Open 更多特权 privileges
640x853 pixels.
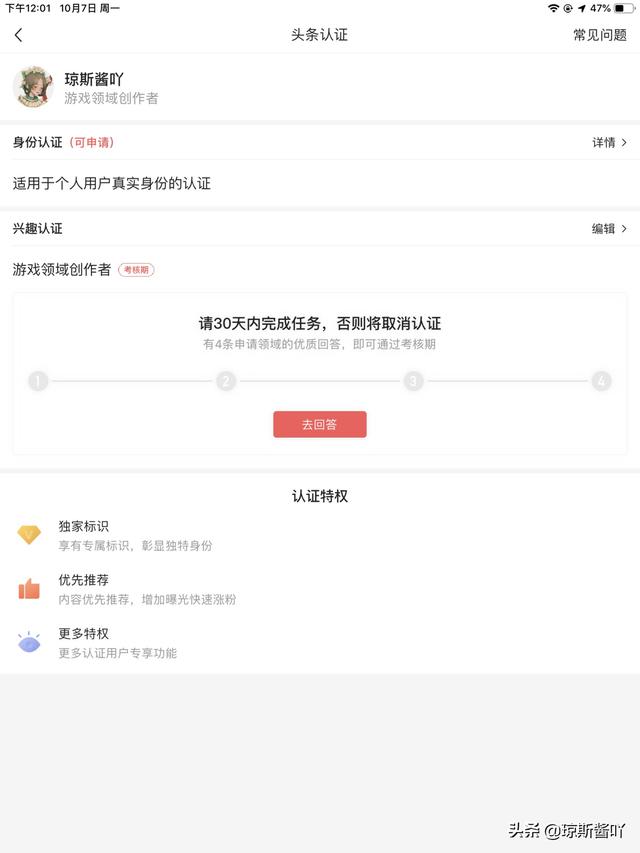tap(84, 634)
